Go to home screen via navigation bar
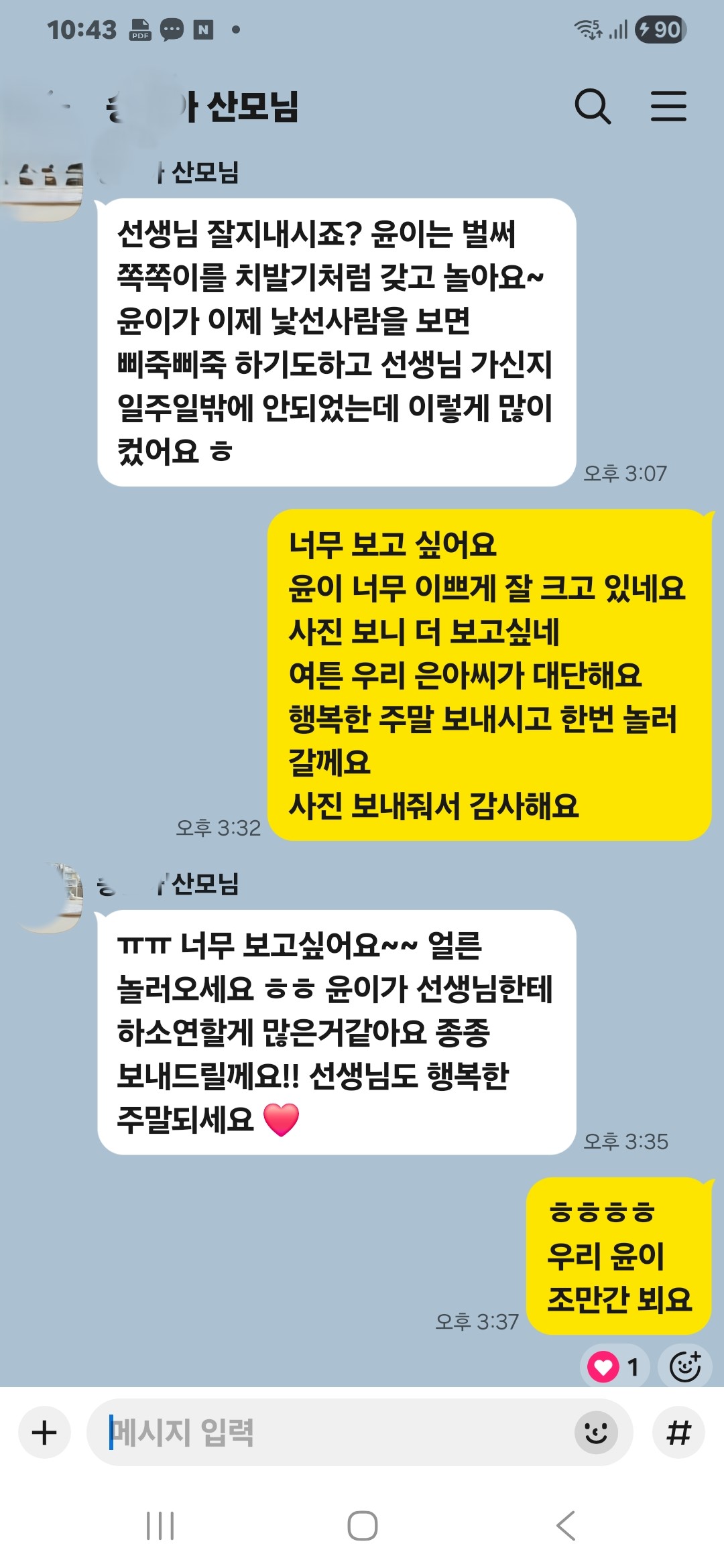Screen dimensions: 724x1568 (x=362, y=1526)
